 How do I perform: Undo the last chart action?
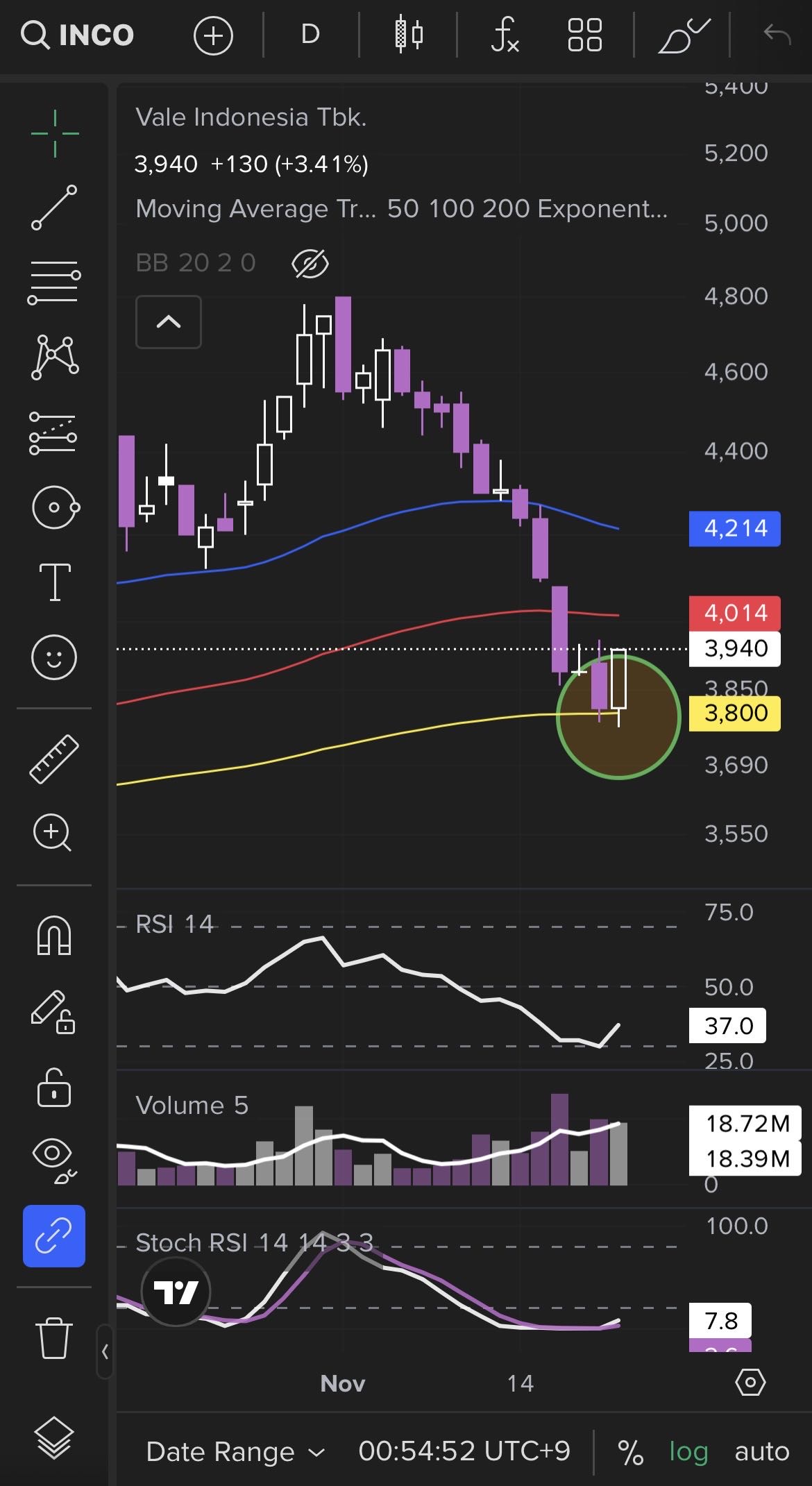(777, 33)
